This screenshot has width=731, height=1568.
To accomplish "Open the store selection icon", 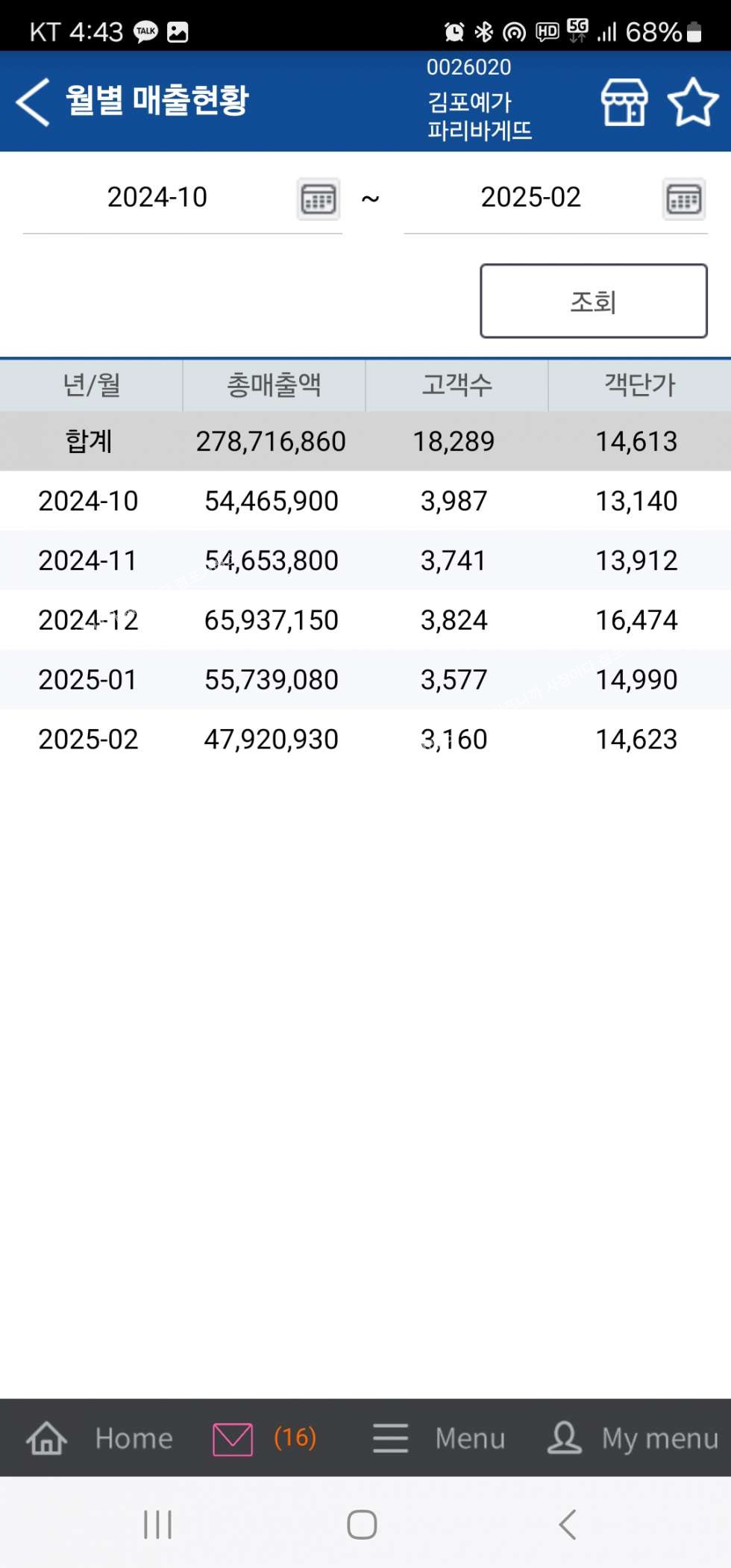I will [624, 101].
